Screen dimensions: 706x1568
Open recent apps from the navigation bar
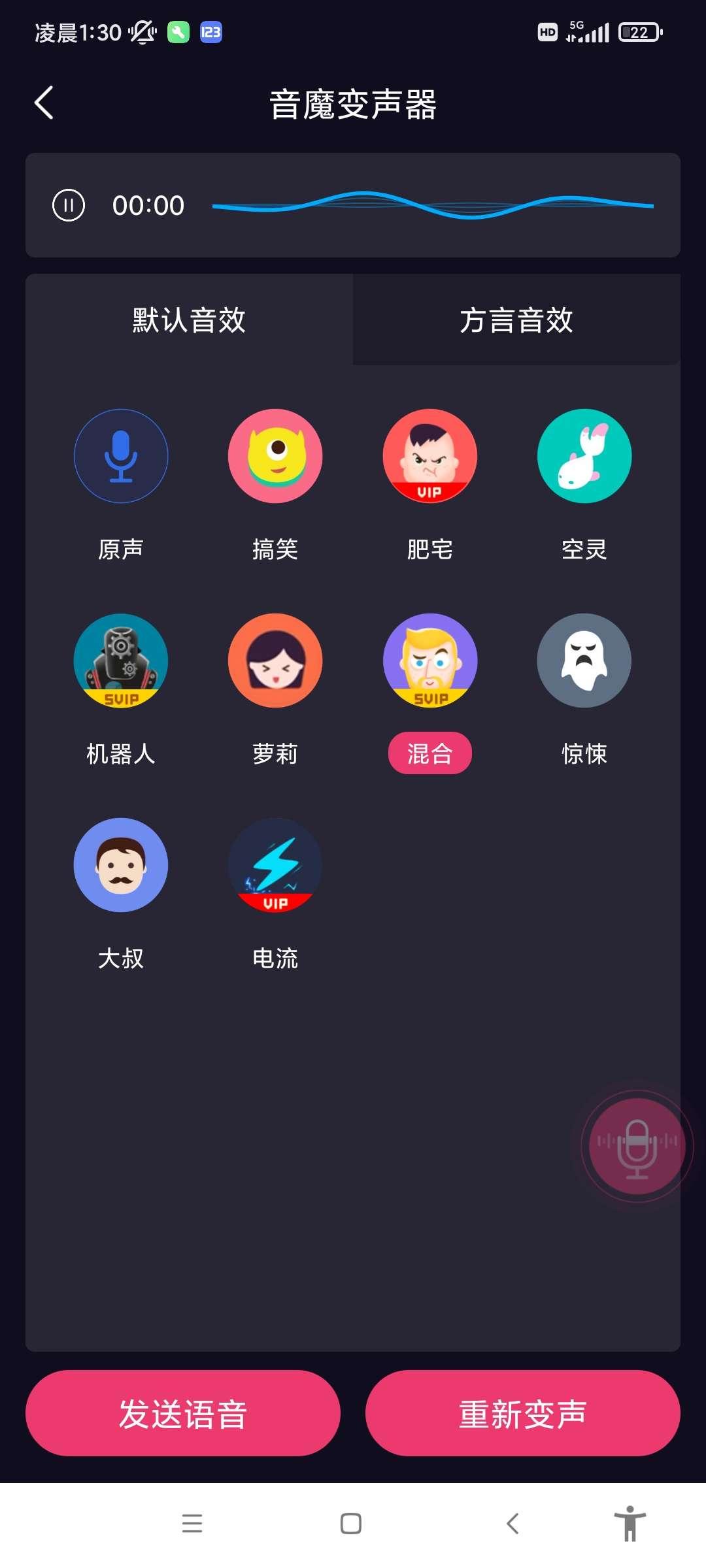point(192,1524)
